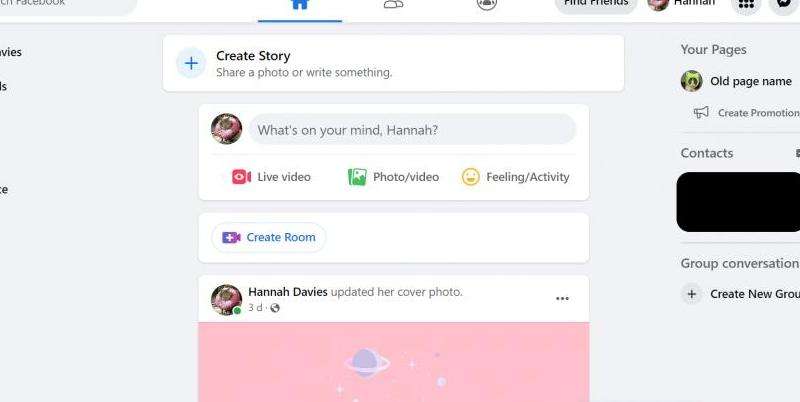Open the pink cover photo
This screenshot has height=402, width=800.
pos(393,362)
